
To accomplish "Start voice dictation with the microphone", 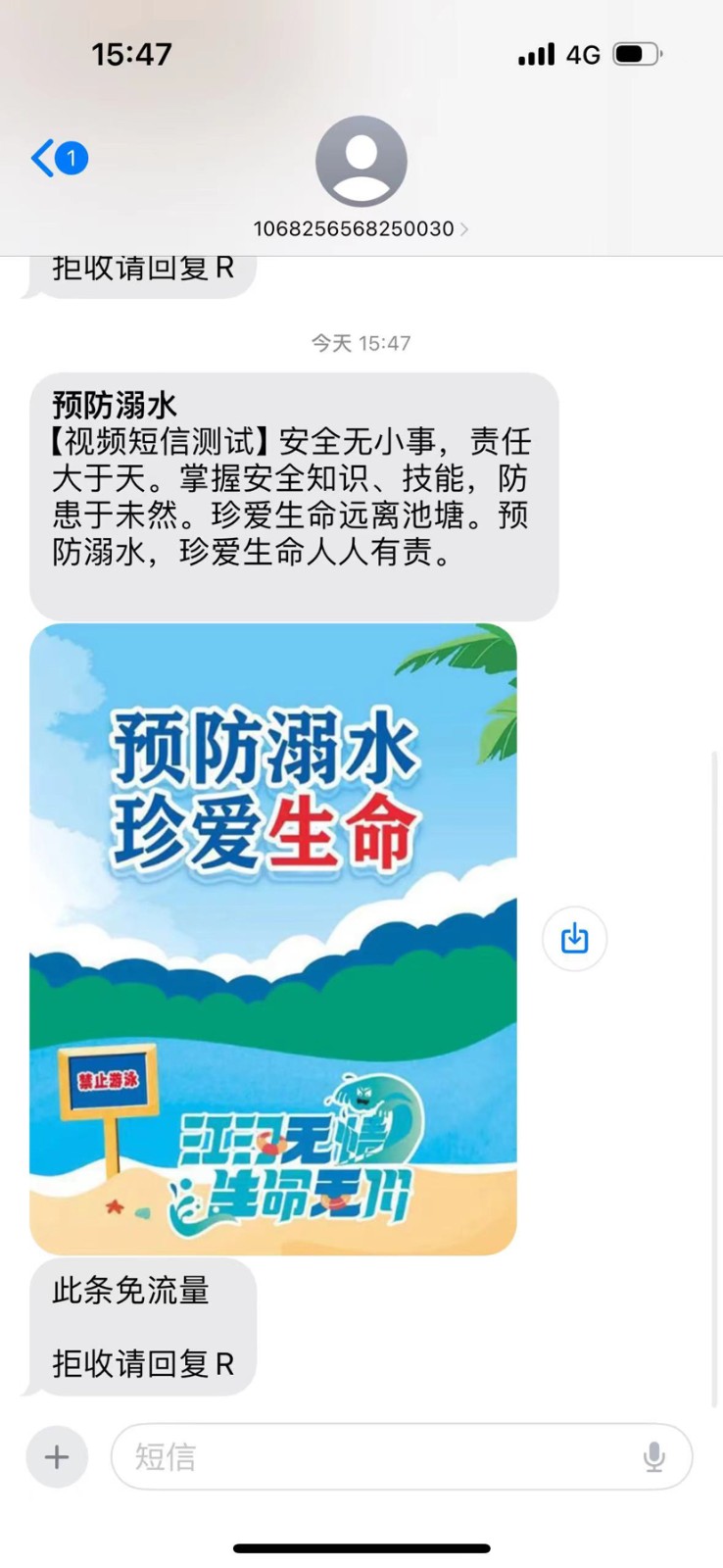I will (653, 1457).
